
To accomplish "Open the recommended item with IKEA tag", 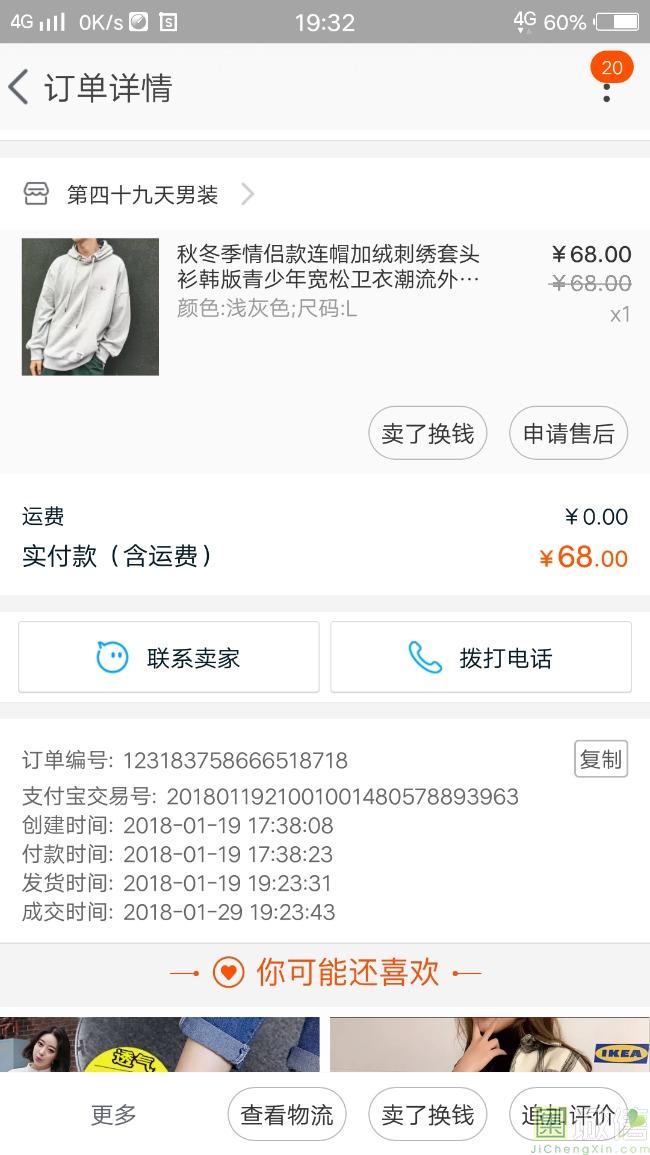I will [490, 1044].
